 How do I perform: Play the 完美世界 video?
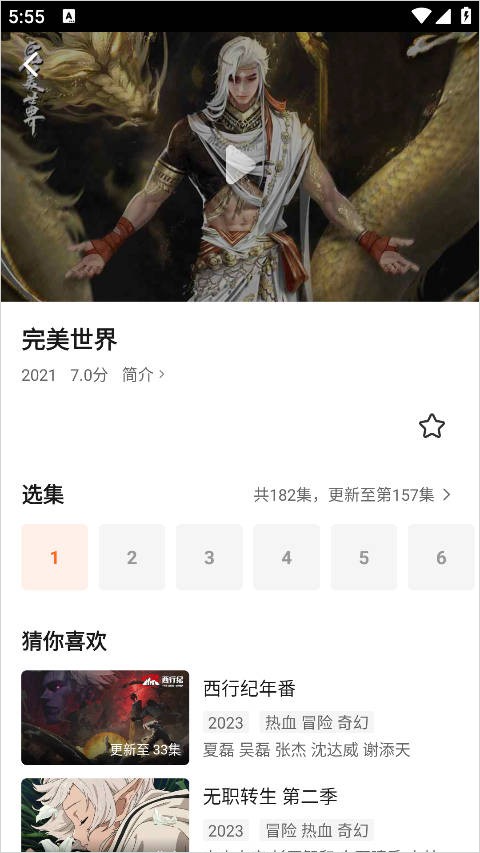point(240,165)
